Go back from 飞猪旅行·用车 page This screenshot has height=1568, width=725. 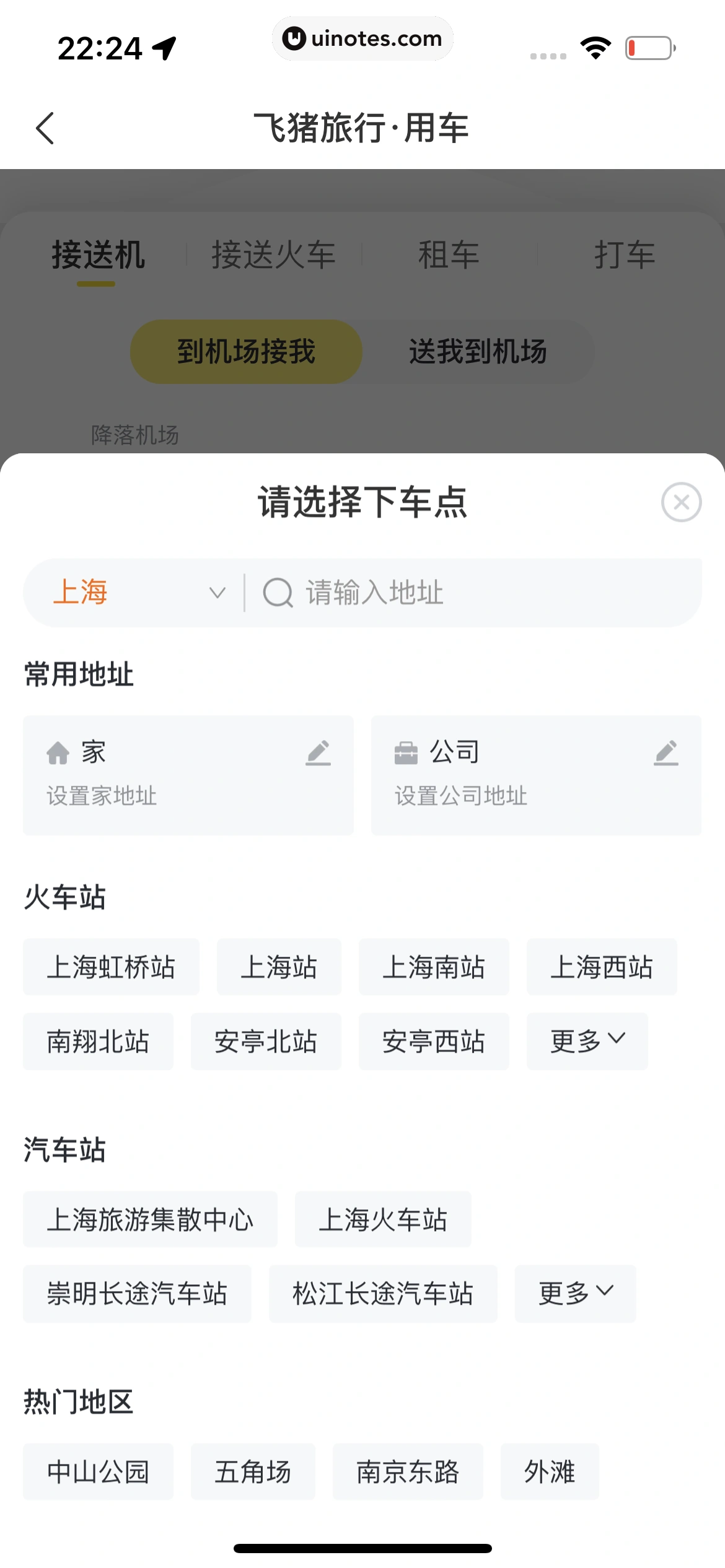[x=45, y=128]
